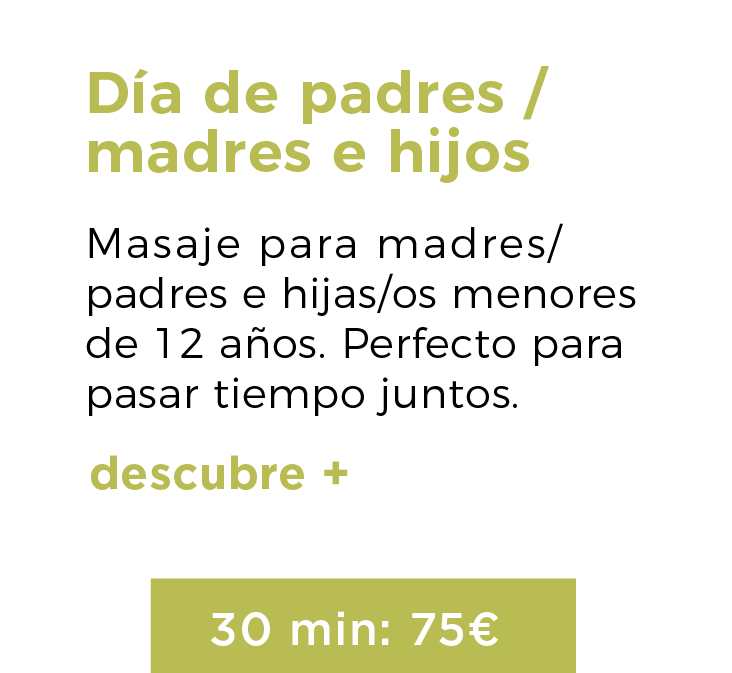732x673 pixels.
Task: Open the descubre + link
Action: click(219, 475)
